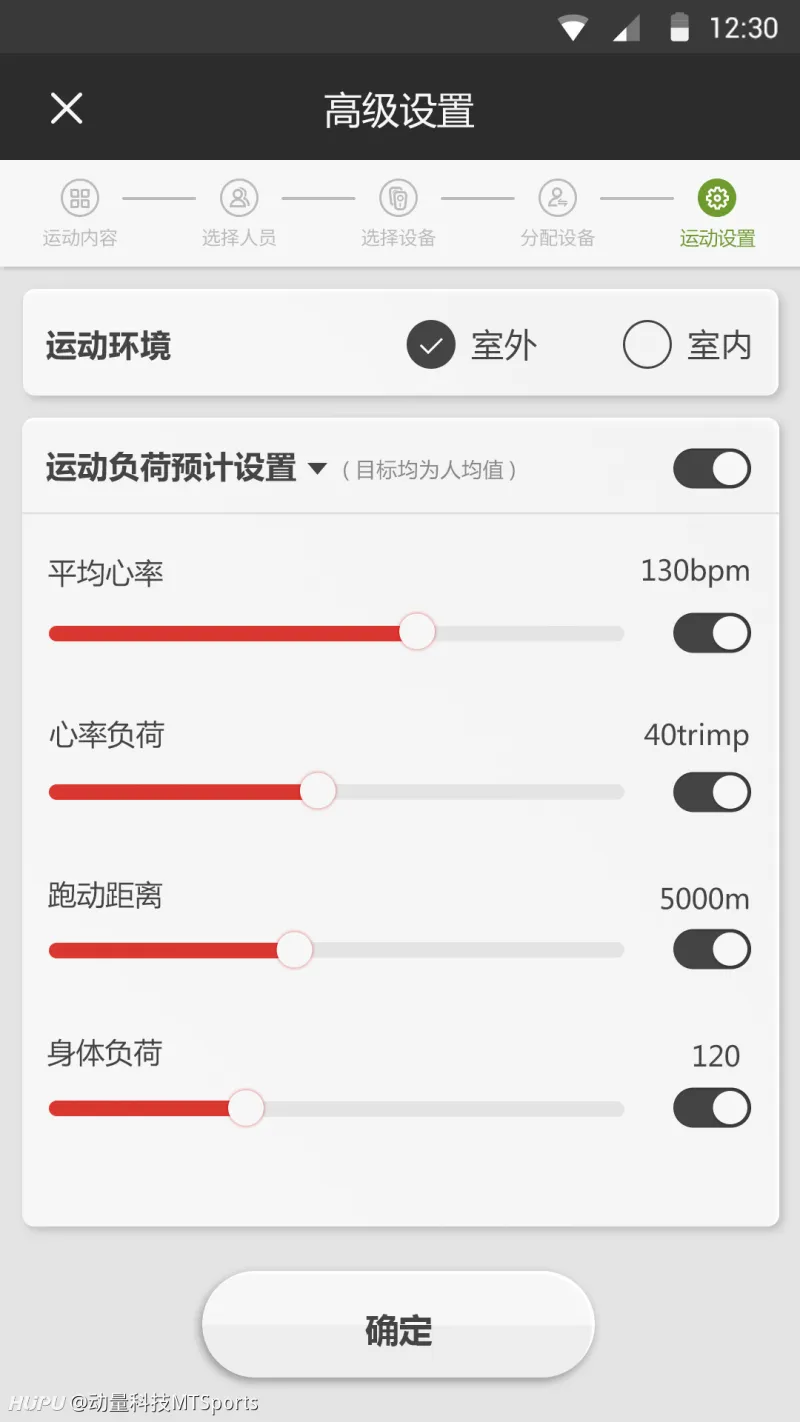Turn off the 心率负荷 switch
Screen dimensions: 800x1422
click(712, 792)
